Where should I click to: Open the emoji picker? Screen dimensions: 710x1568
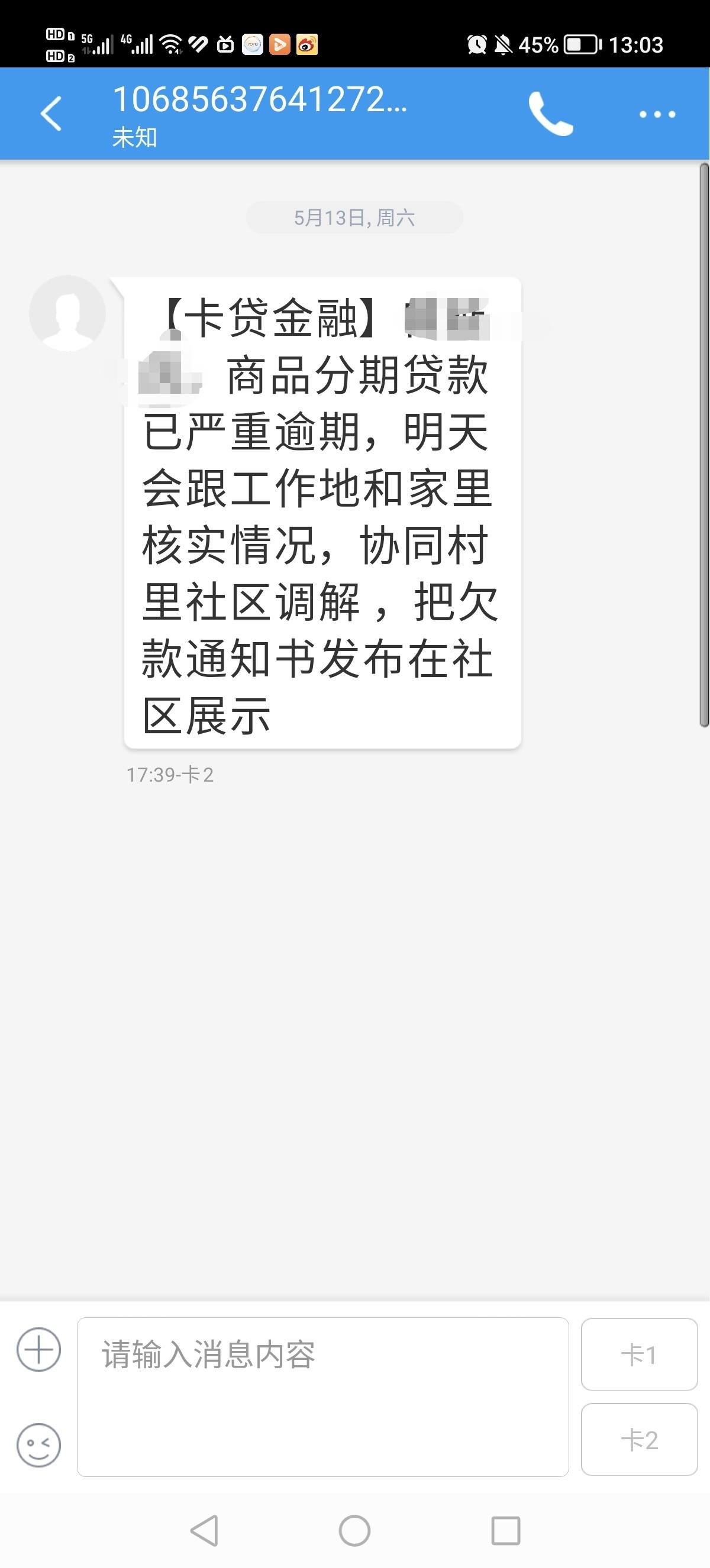coord(38,1445)
